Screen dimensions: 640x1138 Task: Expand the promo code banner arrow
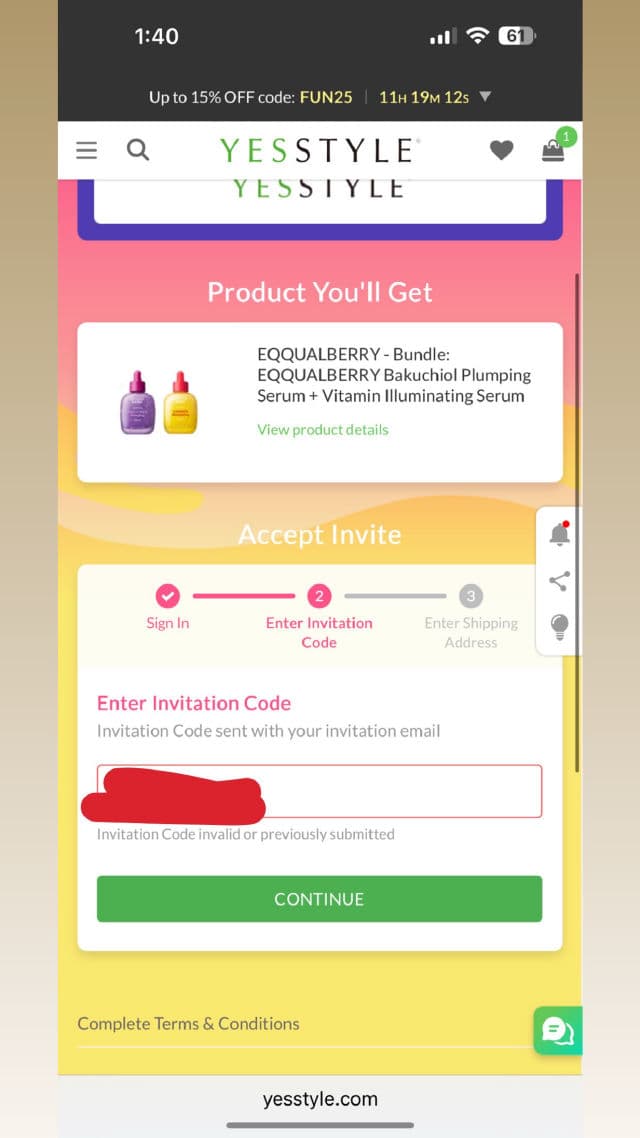pos(486,97)
